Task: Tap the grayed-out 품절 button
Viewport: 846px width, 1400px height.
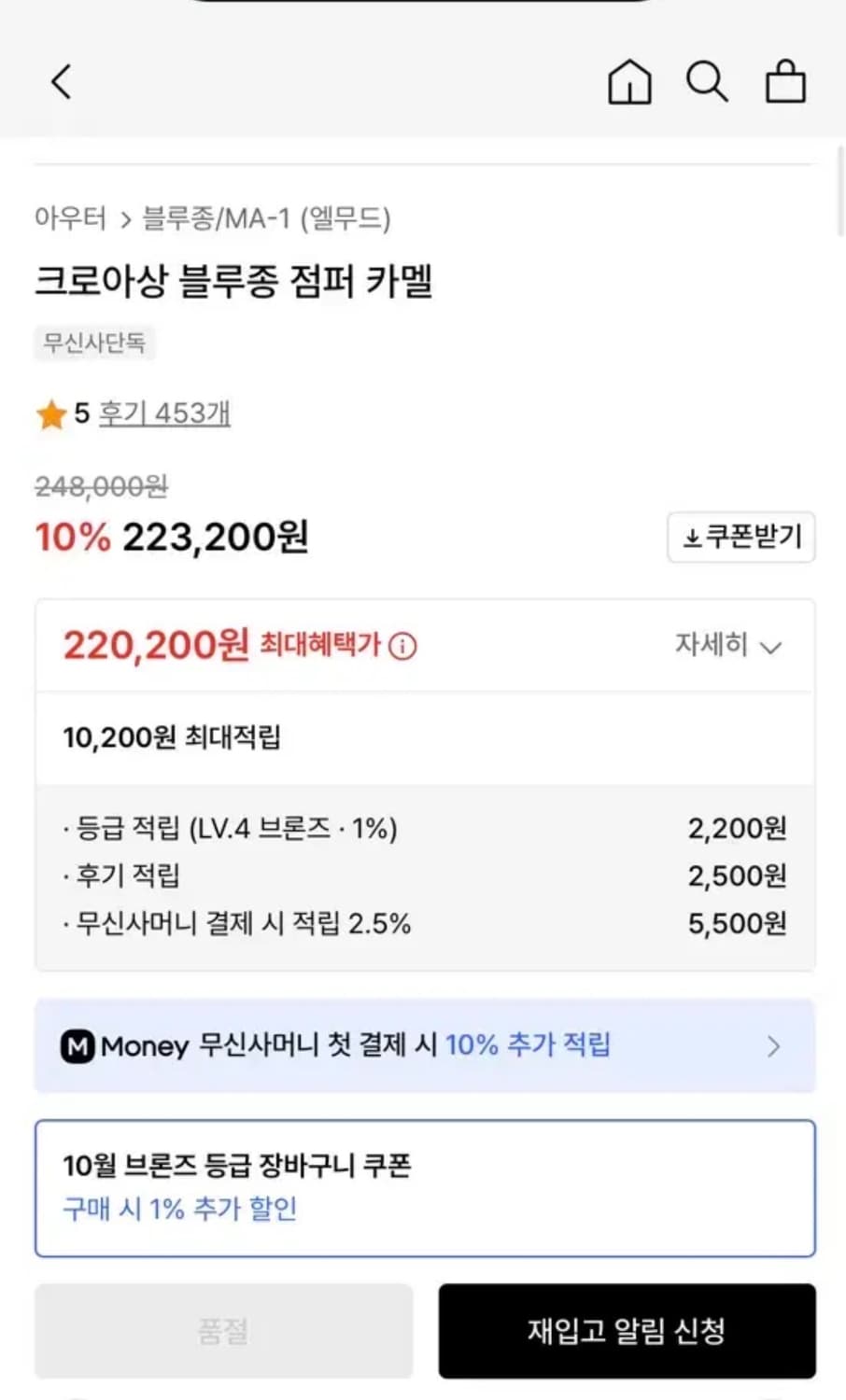Action: coord(223,1330)
